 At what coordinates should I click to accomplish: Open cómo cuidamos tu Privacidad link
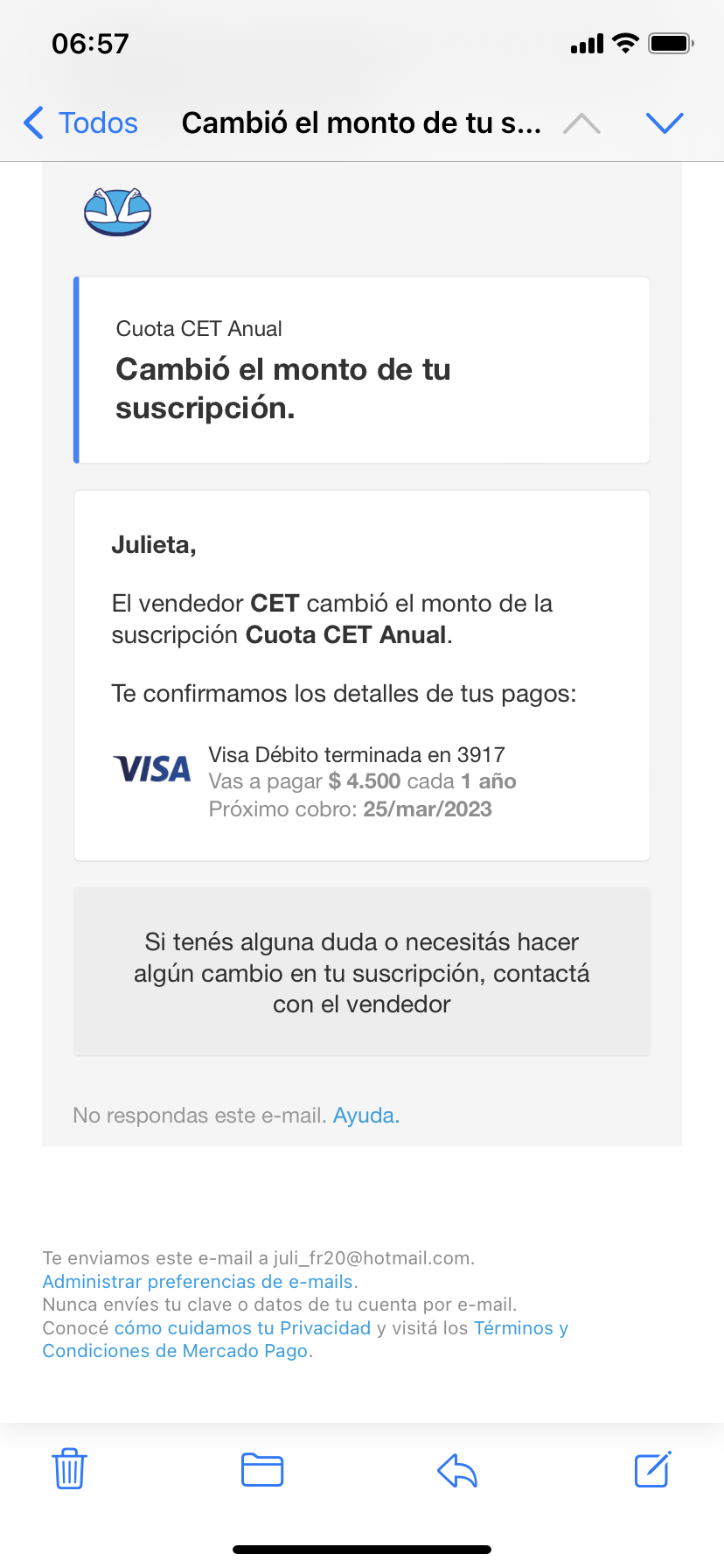click(242, 1328)
